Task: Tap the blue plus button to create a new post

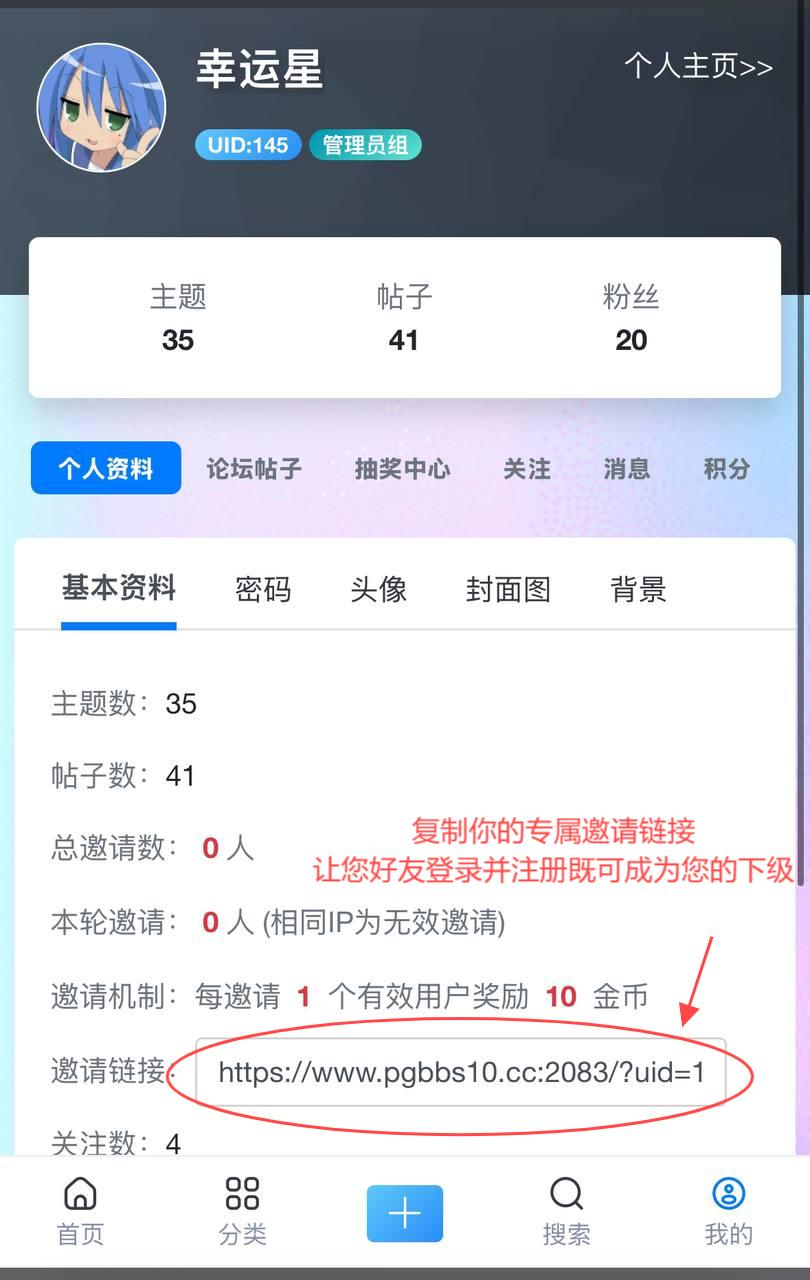Action: [404, 1213]
